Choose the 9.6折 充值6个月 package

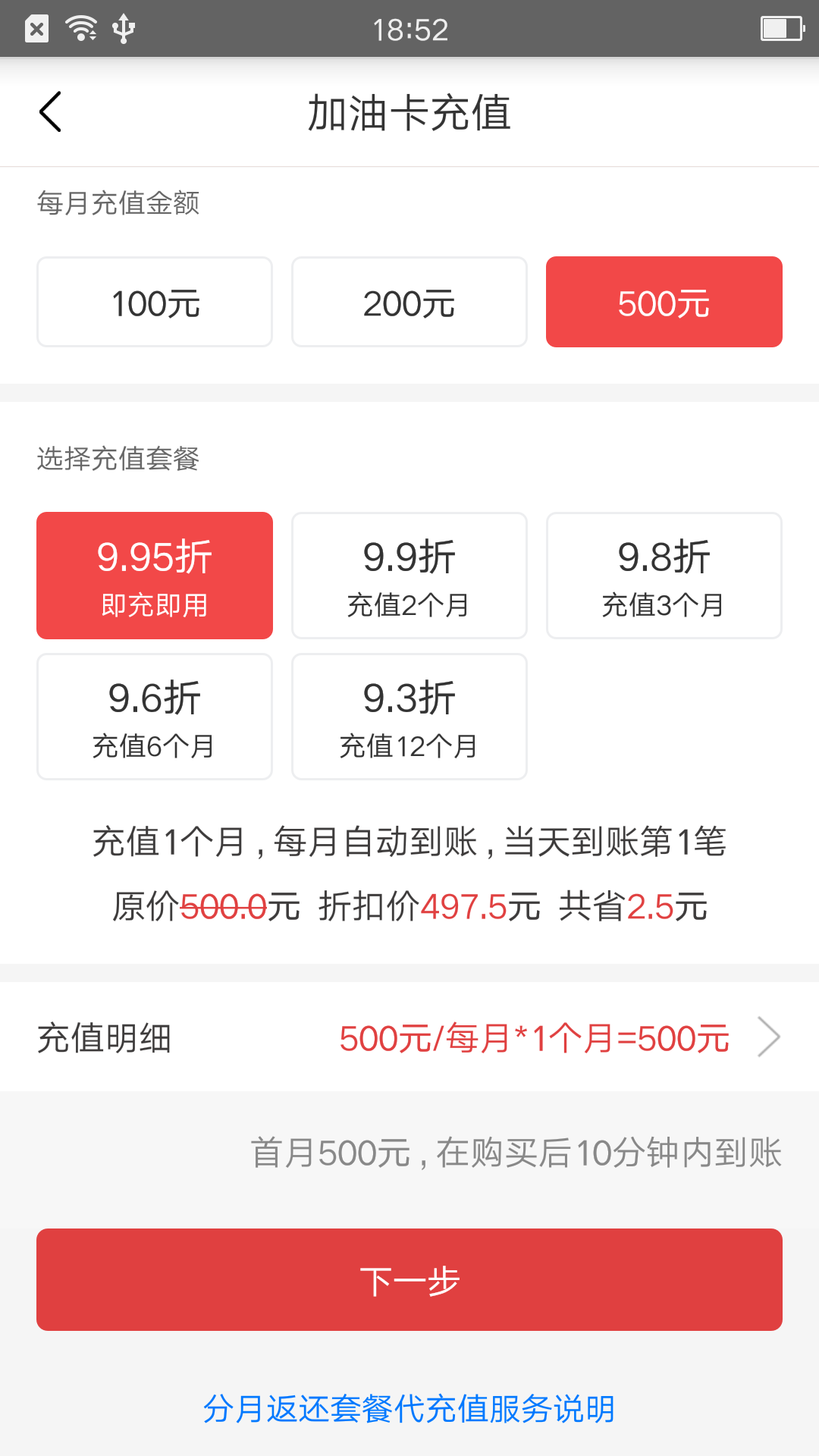tap(154, 715)
